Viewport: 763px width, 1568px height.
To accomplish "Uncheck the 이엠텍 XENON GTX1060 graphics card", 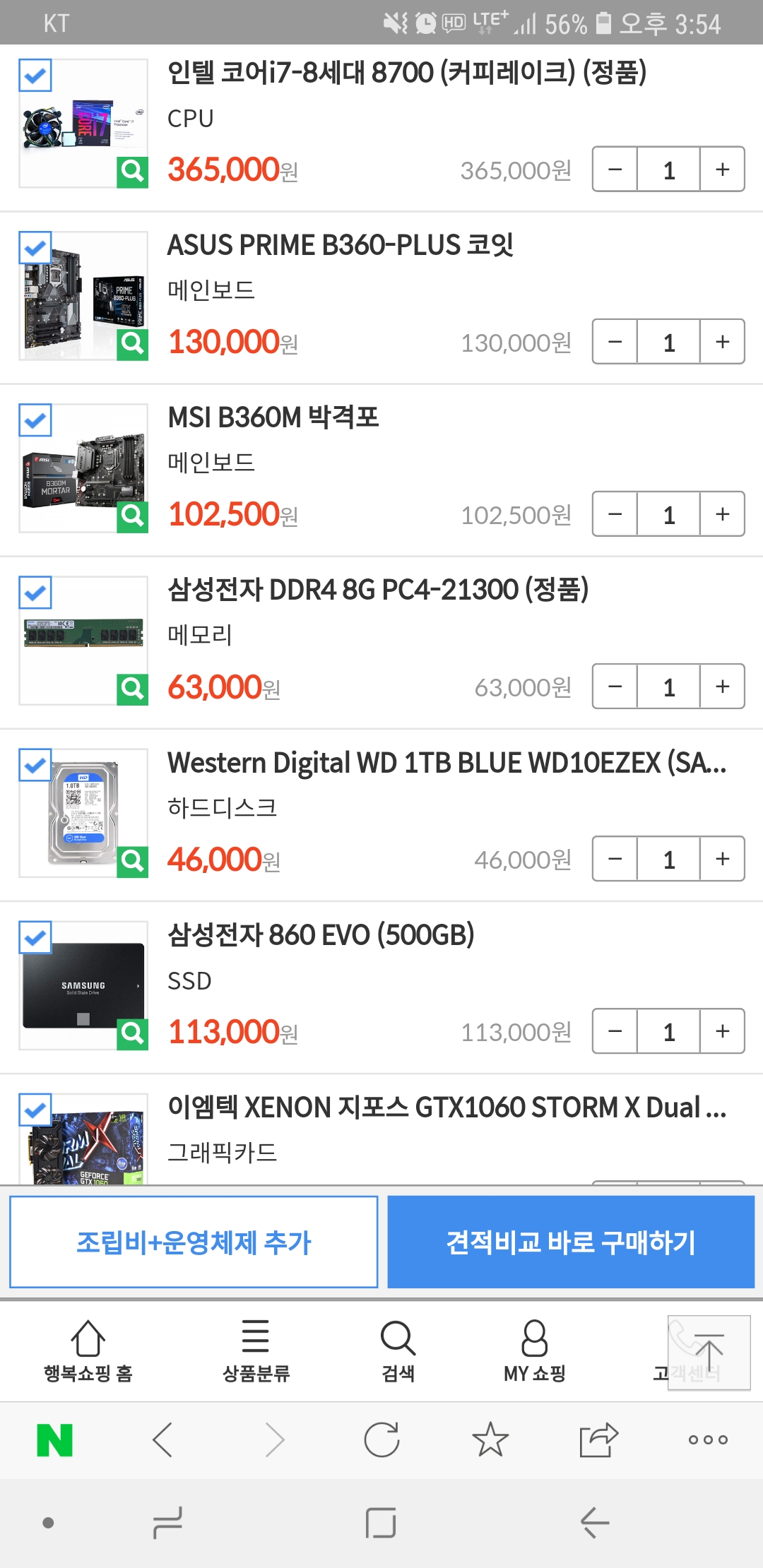I will click(x=35, y=1110).
